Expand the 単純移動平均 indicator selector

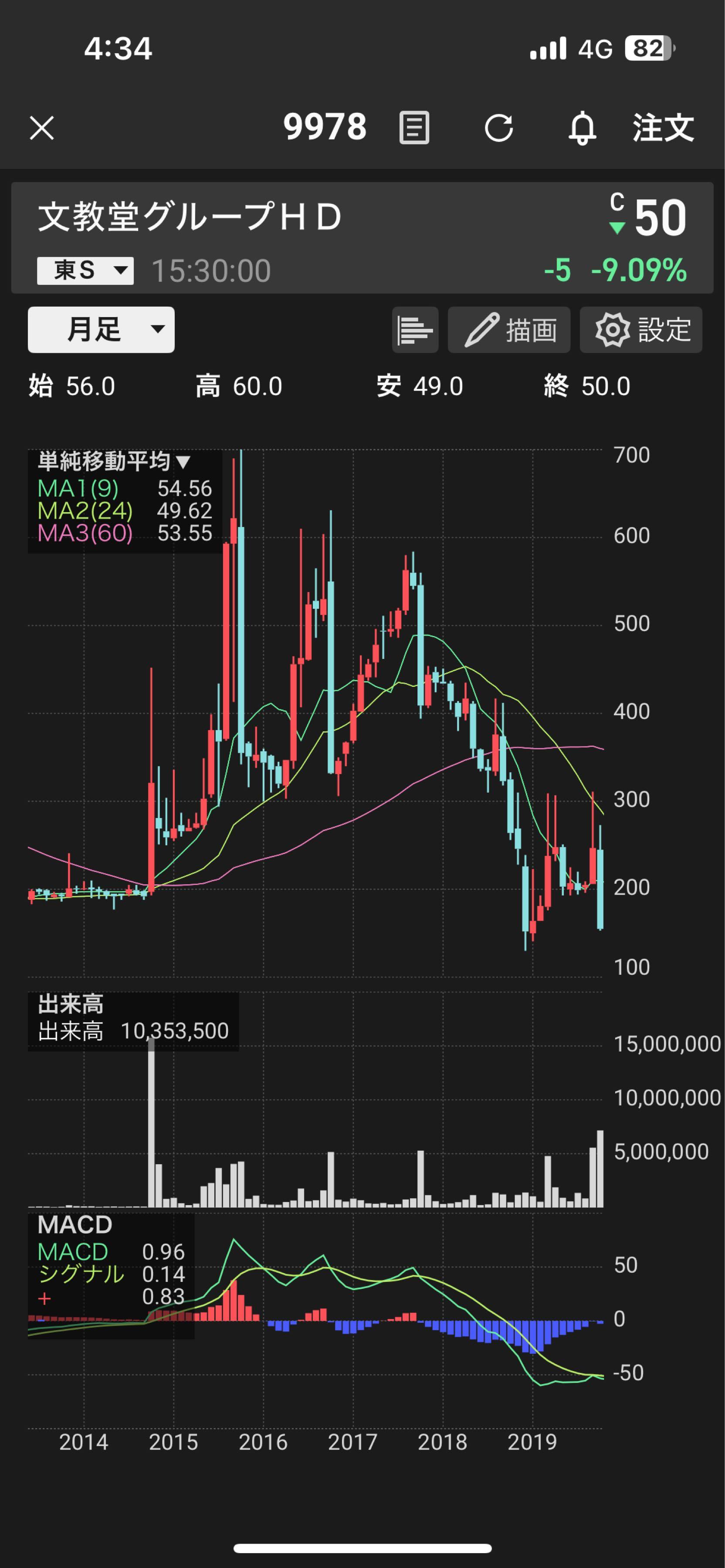point(115,461)
